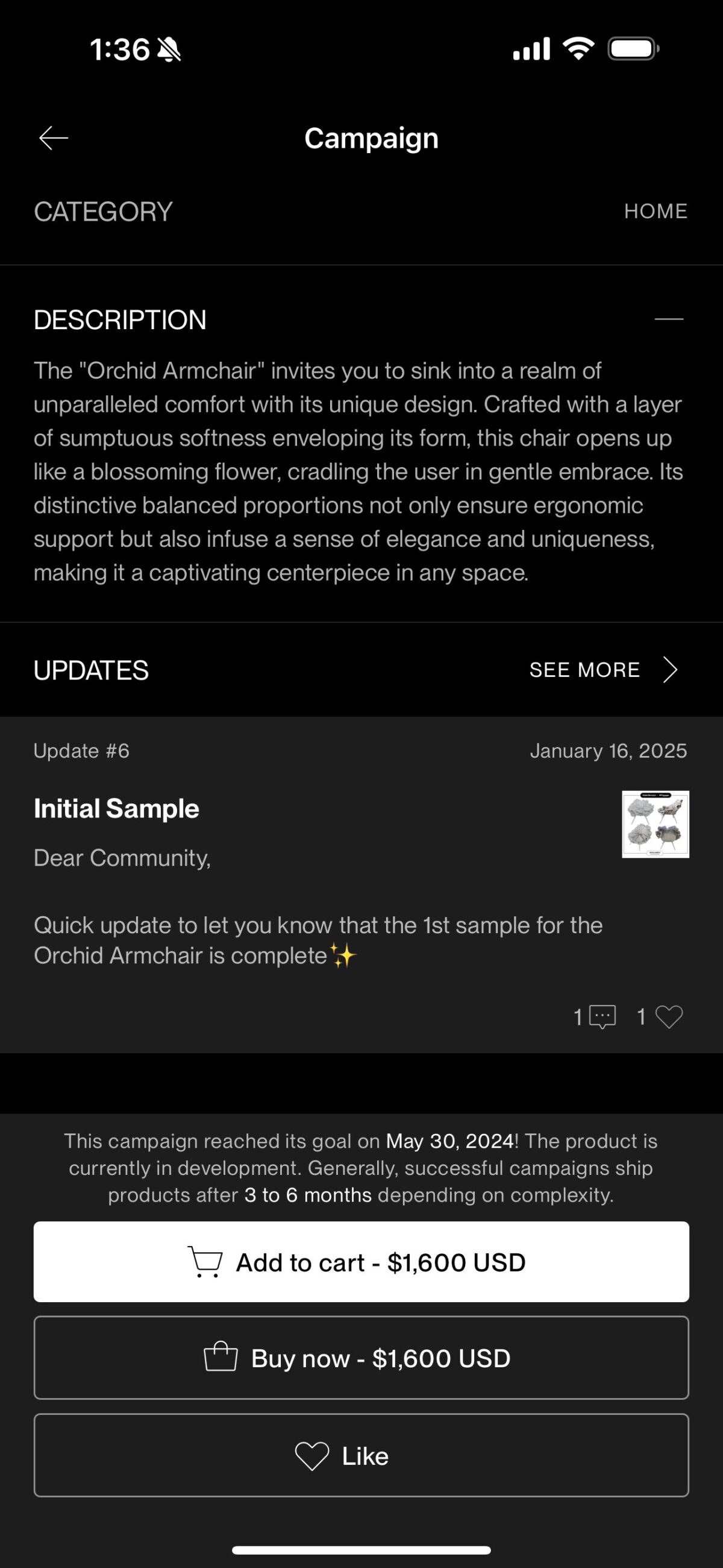Like this campaign
Viewport: 723px width, 1568px height.
point(361,1456)
